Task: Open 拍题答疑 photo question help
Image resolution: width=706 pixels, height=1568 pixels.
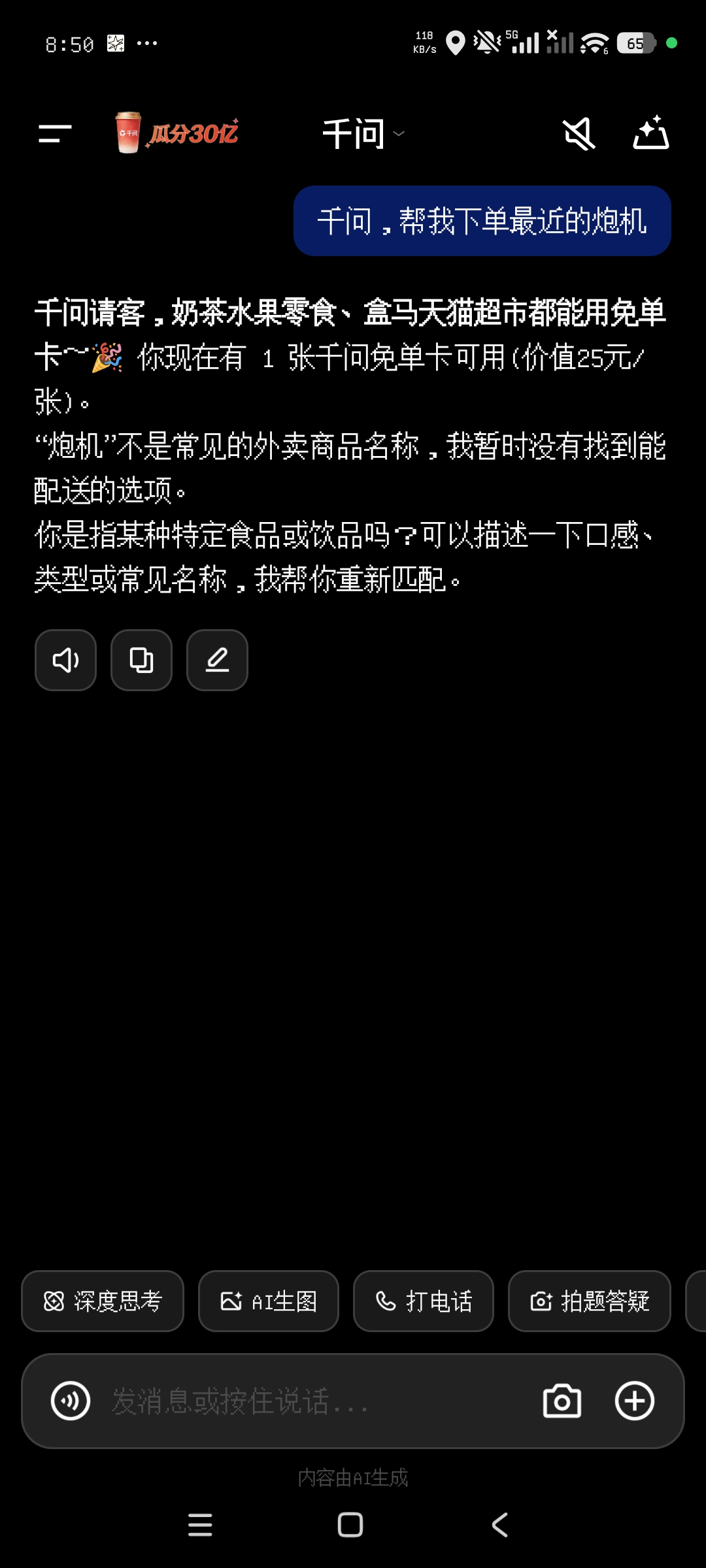Action: click(590, 1301)
